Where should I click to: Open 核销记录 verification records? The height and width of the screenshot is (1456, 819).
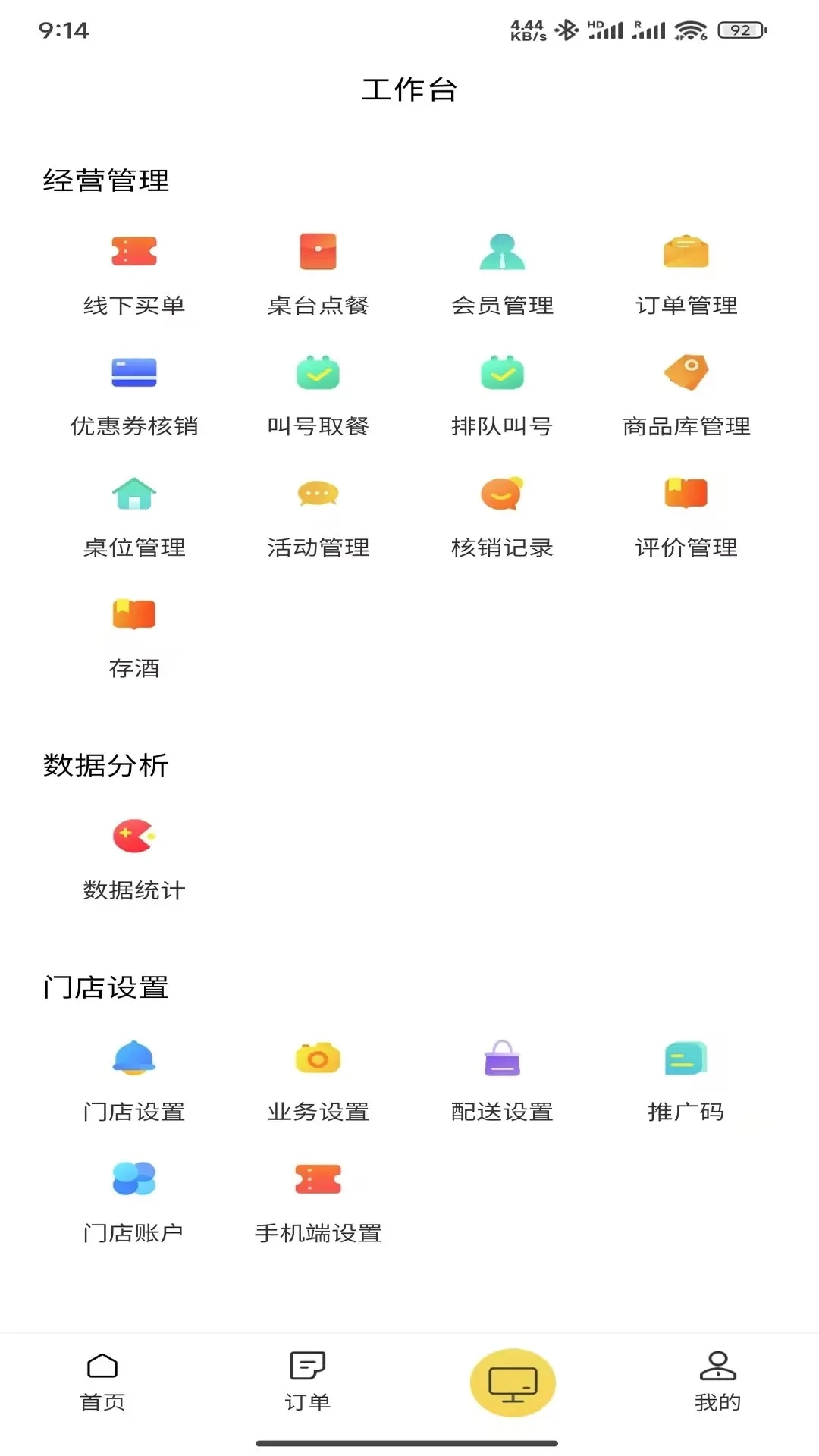tap(503, 514)
